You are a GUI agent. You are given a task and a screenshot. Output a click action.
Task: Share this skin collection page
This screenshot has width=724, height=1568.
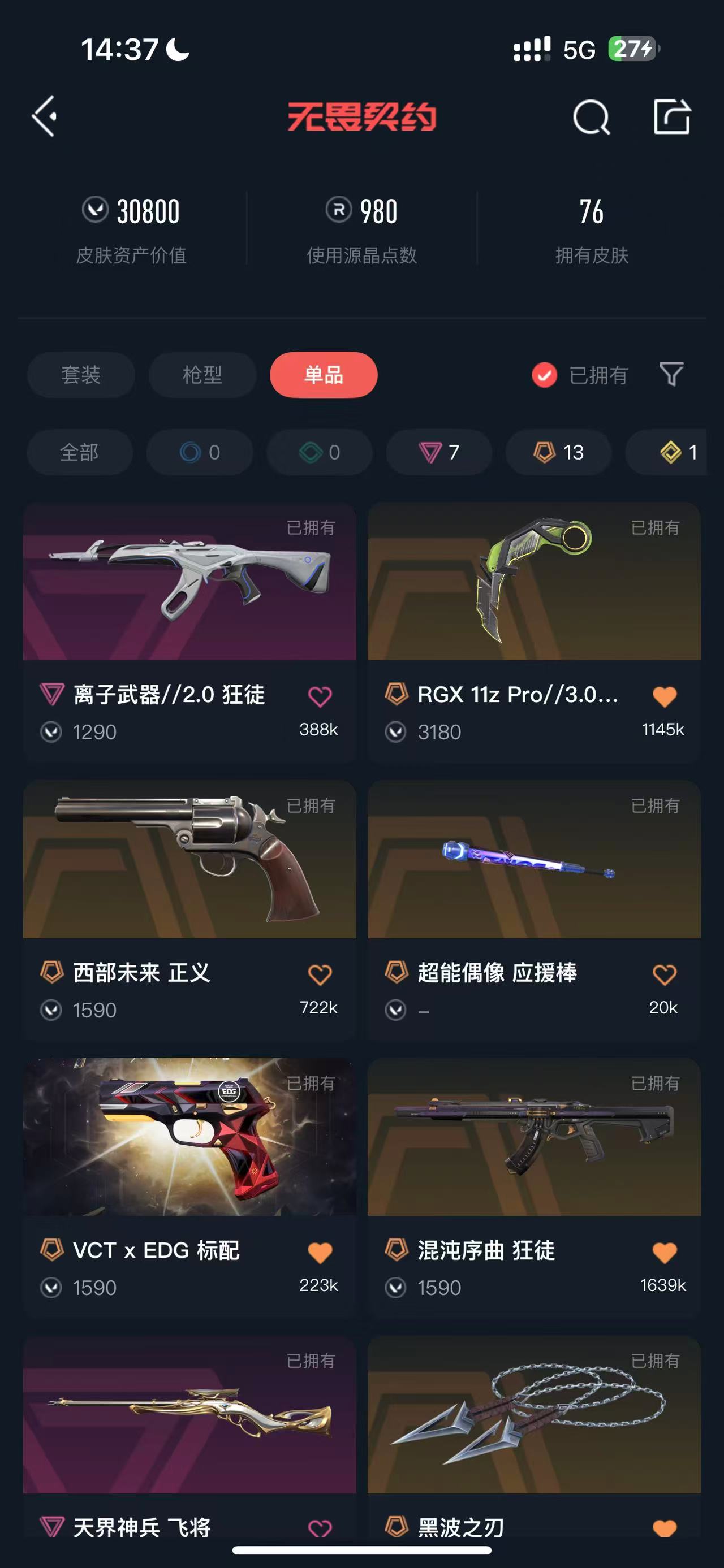click(671, 116)
